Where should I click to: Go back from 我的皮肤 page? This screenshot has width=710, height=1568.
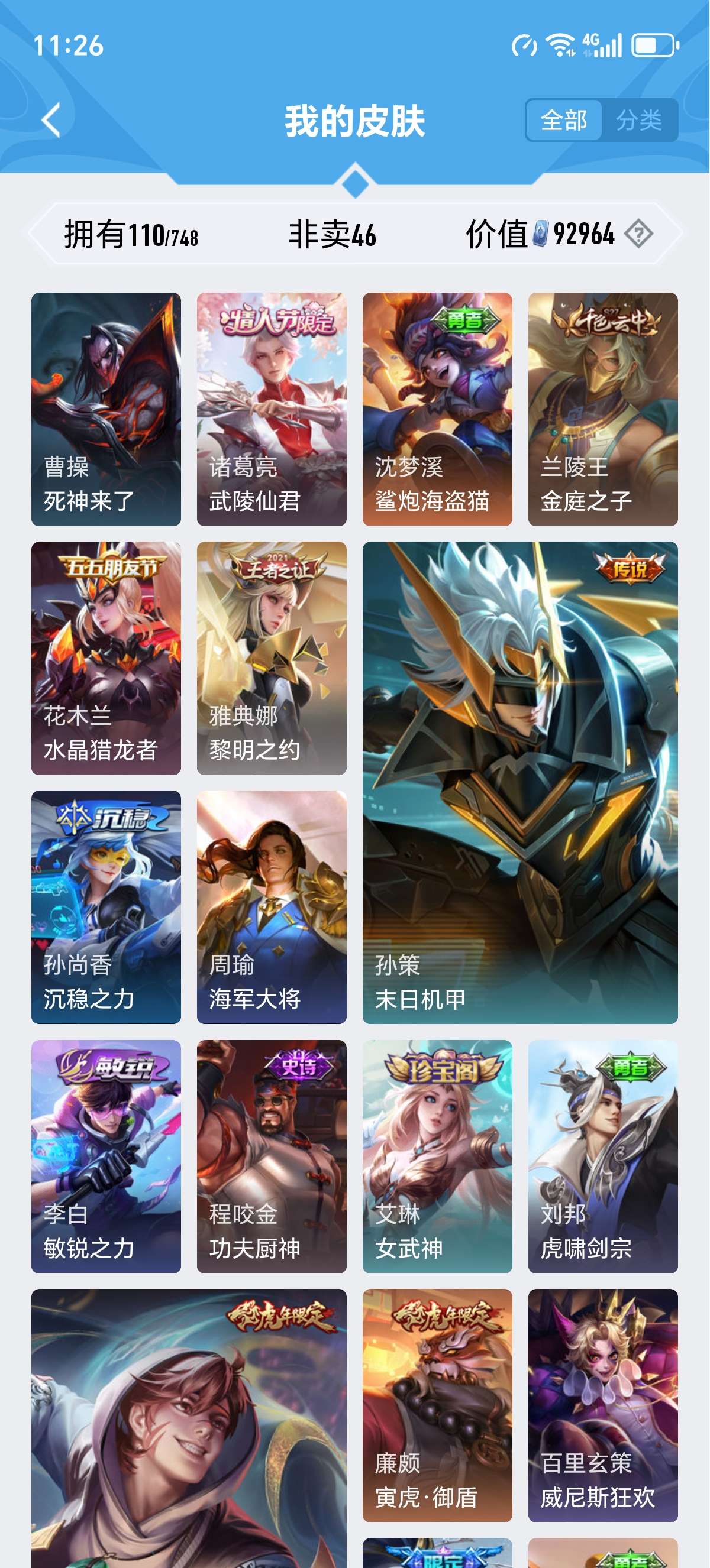pos(53,120)
